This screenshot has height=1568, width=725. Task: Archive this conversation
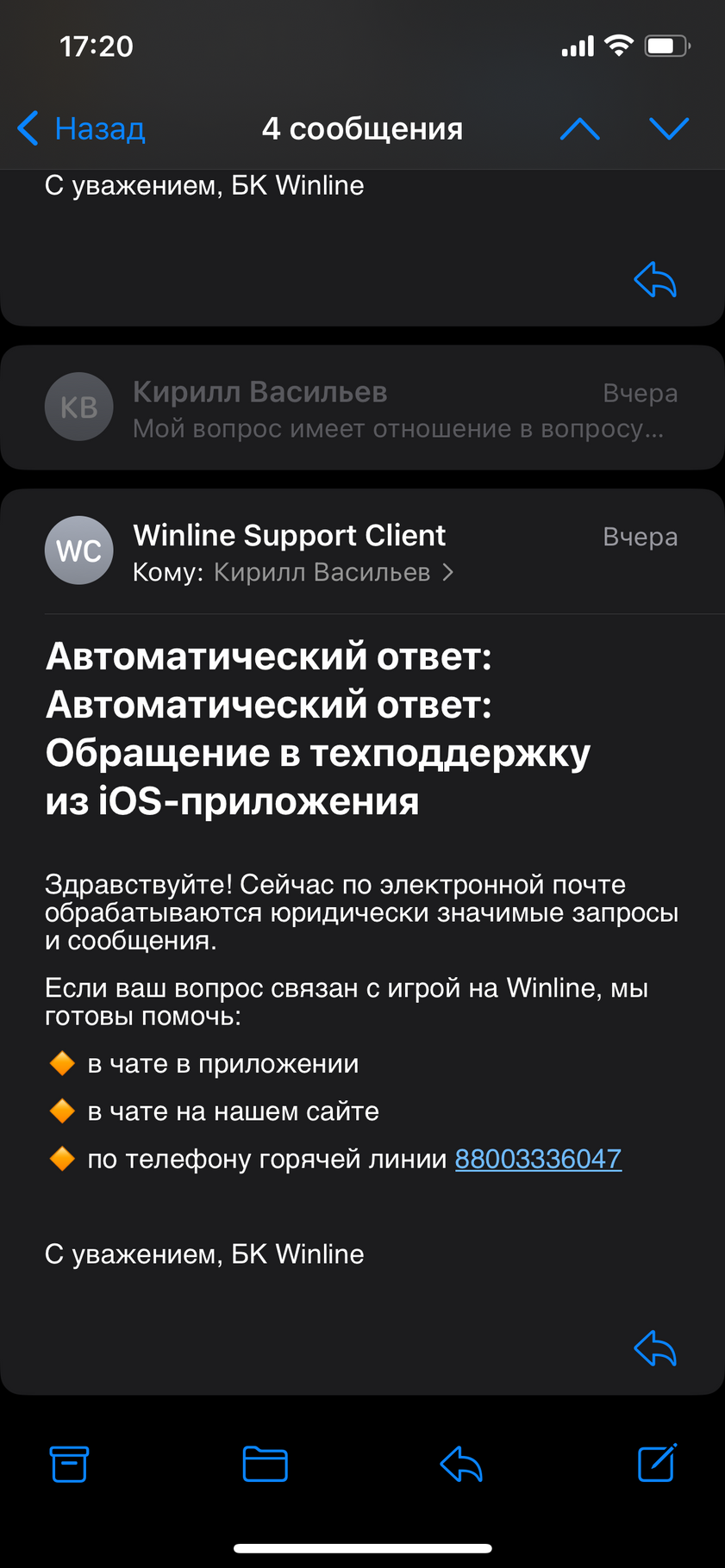tap(69, 1464)
